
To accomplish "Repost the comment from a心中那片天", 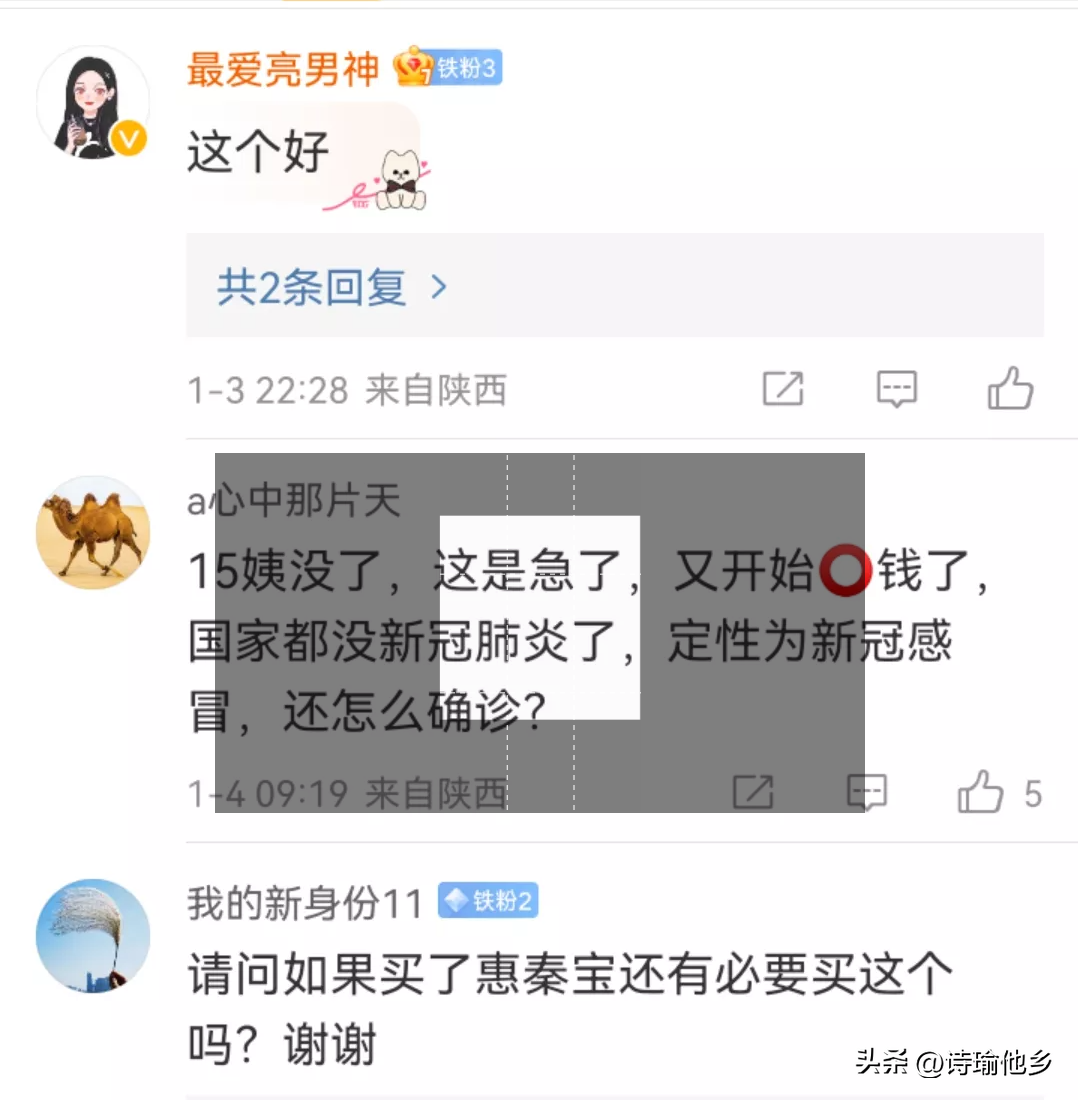I will click(753, 794).
